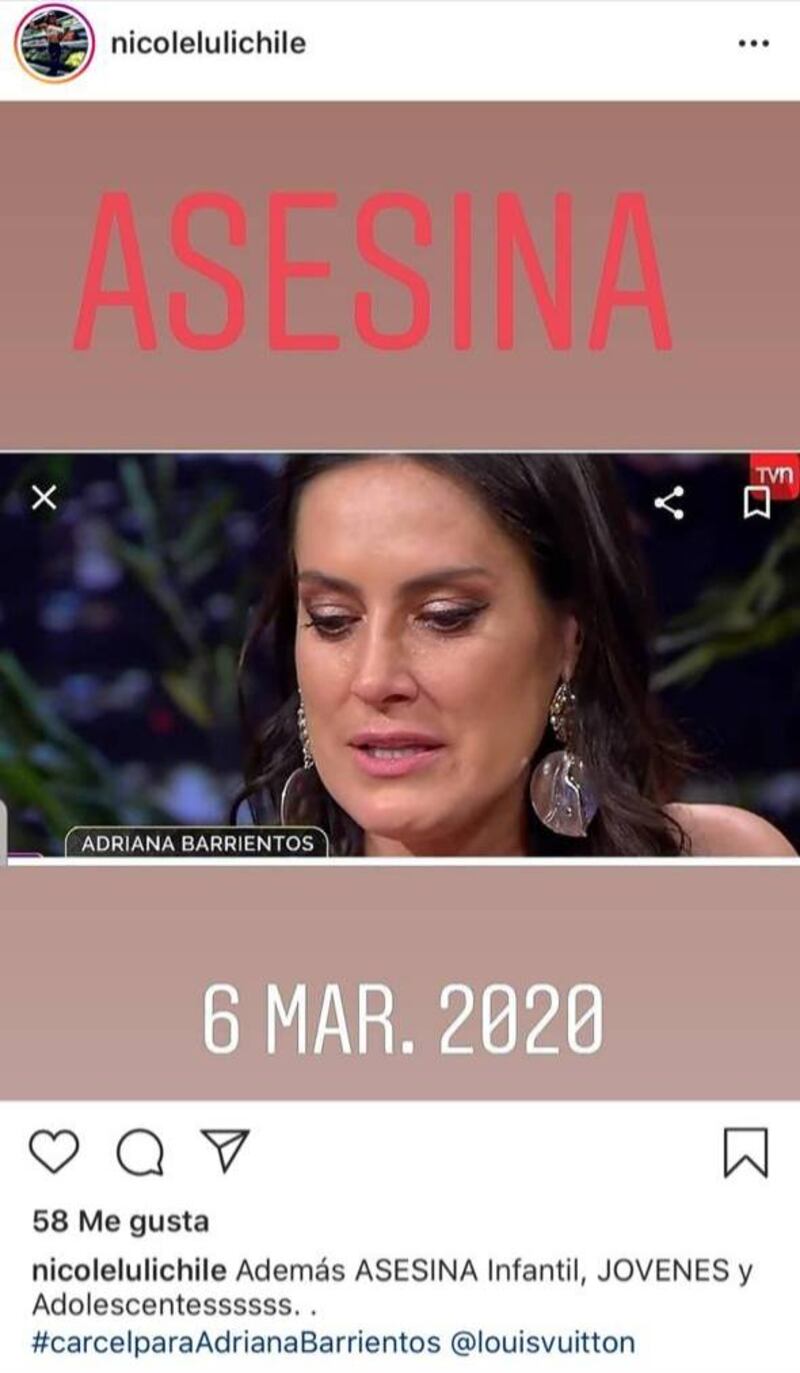Share the post via paper plane icon
This screenshot has width=800, height=1373.
[225, 1151]
